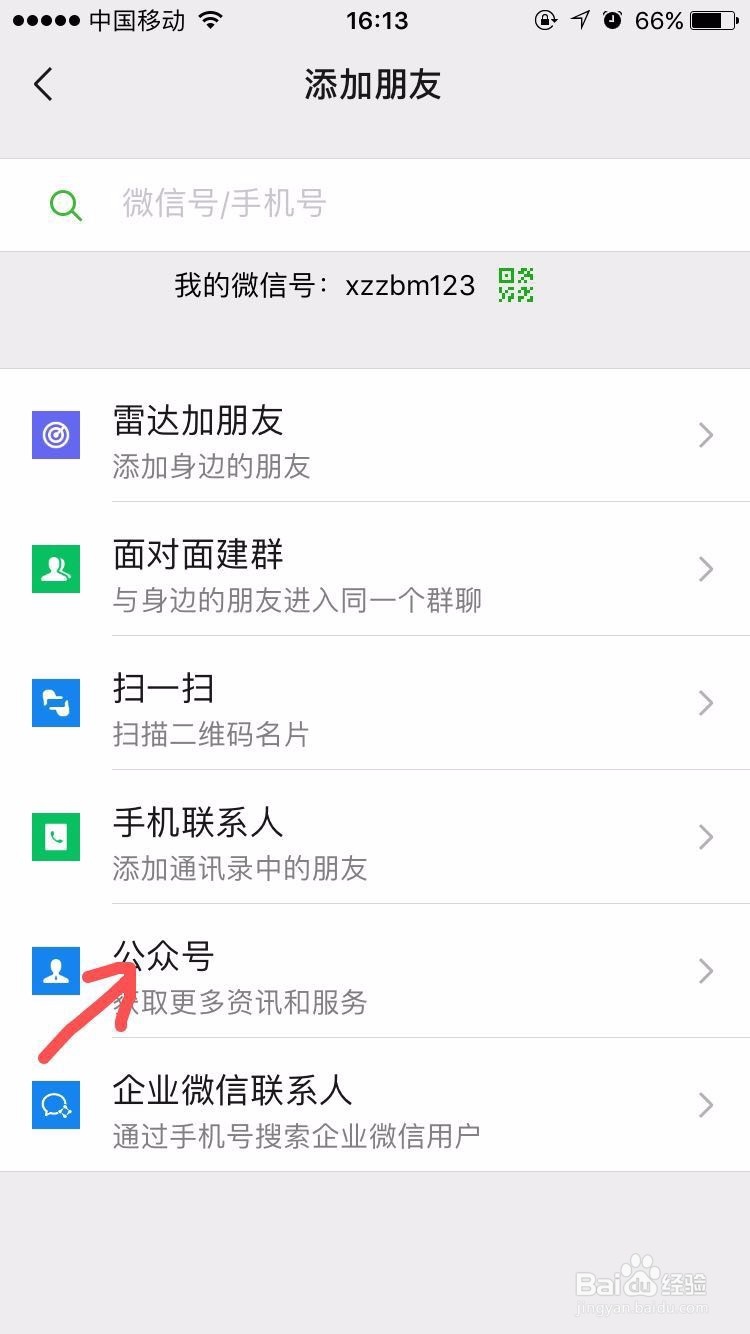The height and width of the screenshot is (1334, 750).
Task: Tap your WeChat ID xzzbm123
Action: tap(410, 285)
